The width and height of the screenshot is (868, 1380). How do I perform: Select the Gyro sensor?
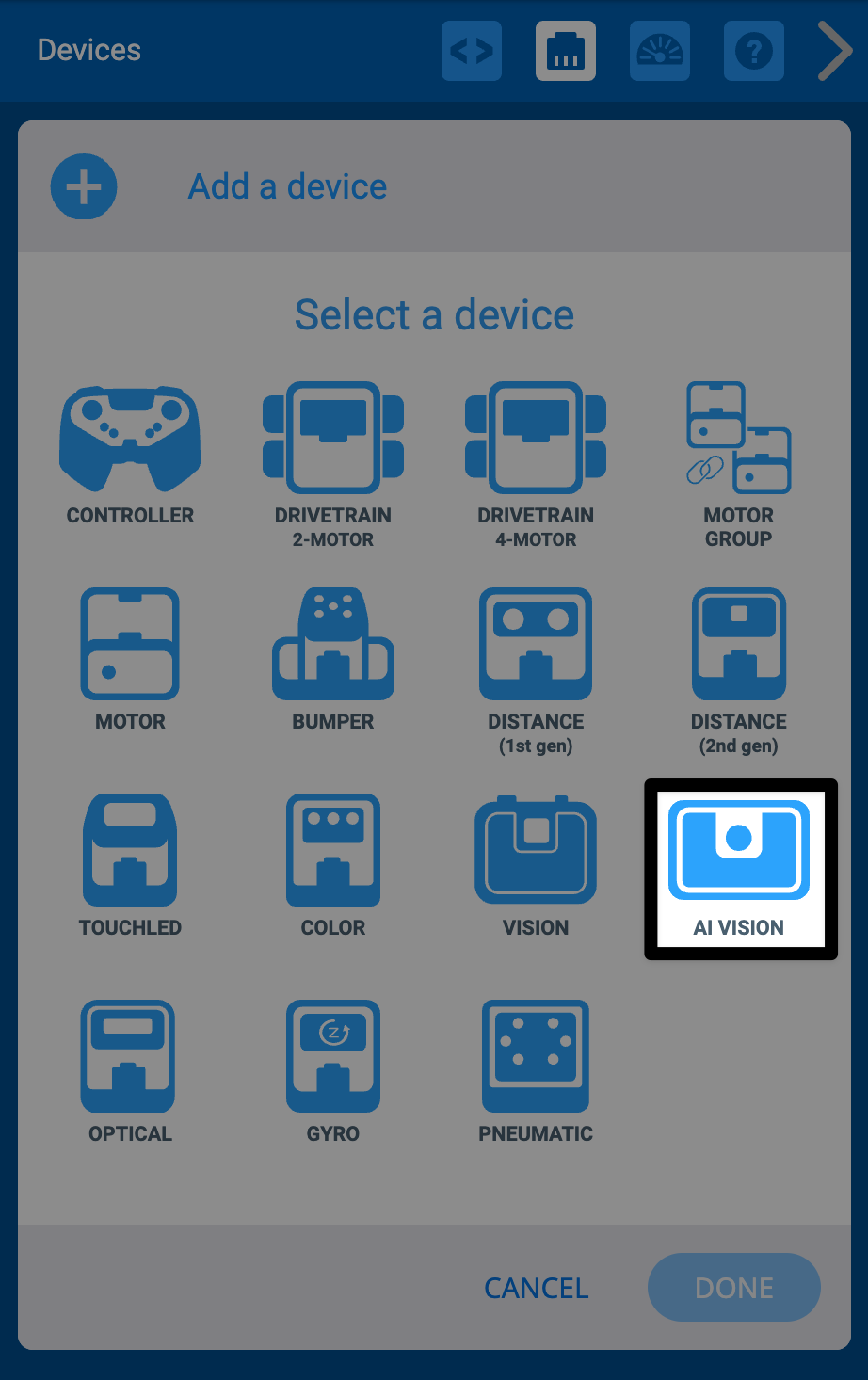(x=332, y=1070)
